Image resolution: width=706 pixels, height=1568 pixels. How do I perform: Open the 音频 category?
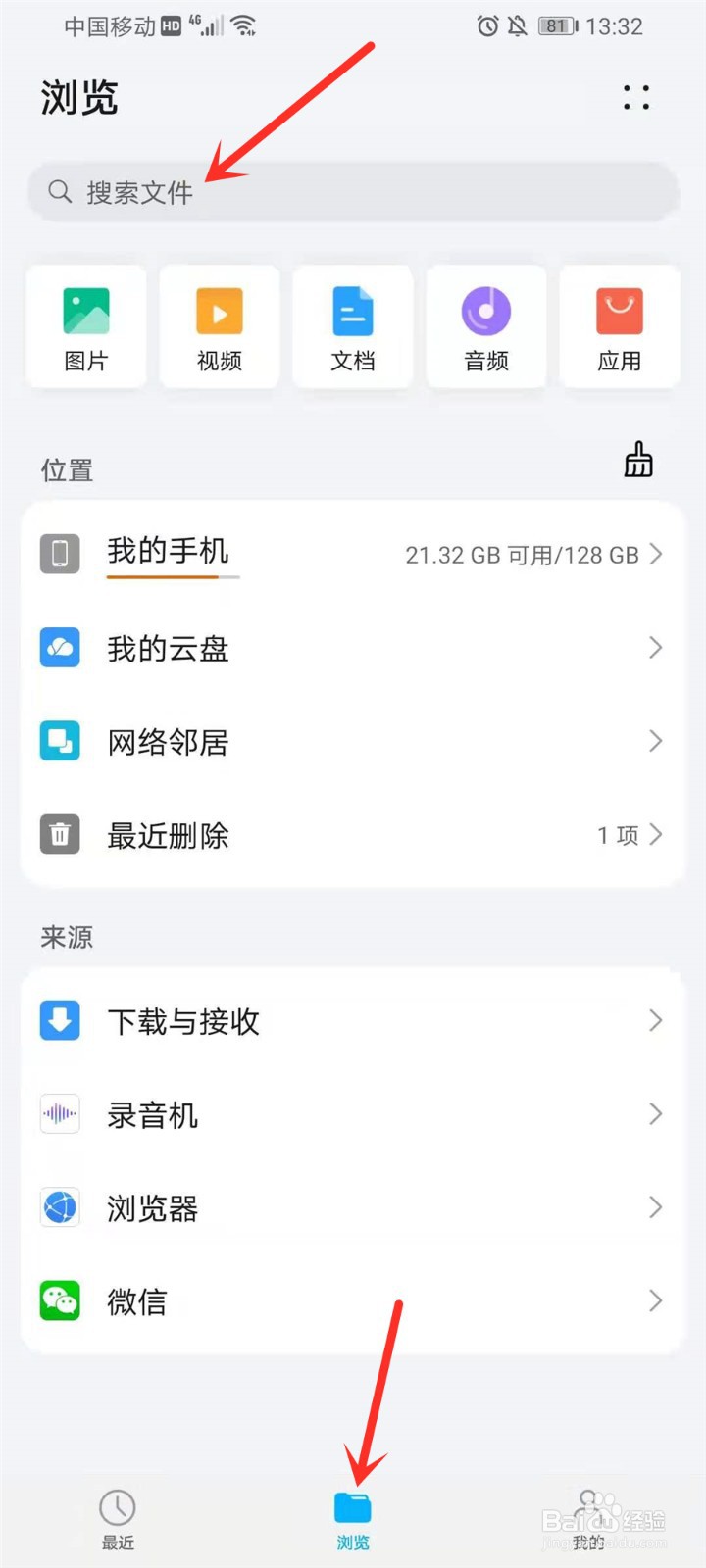tap(486, 327)
